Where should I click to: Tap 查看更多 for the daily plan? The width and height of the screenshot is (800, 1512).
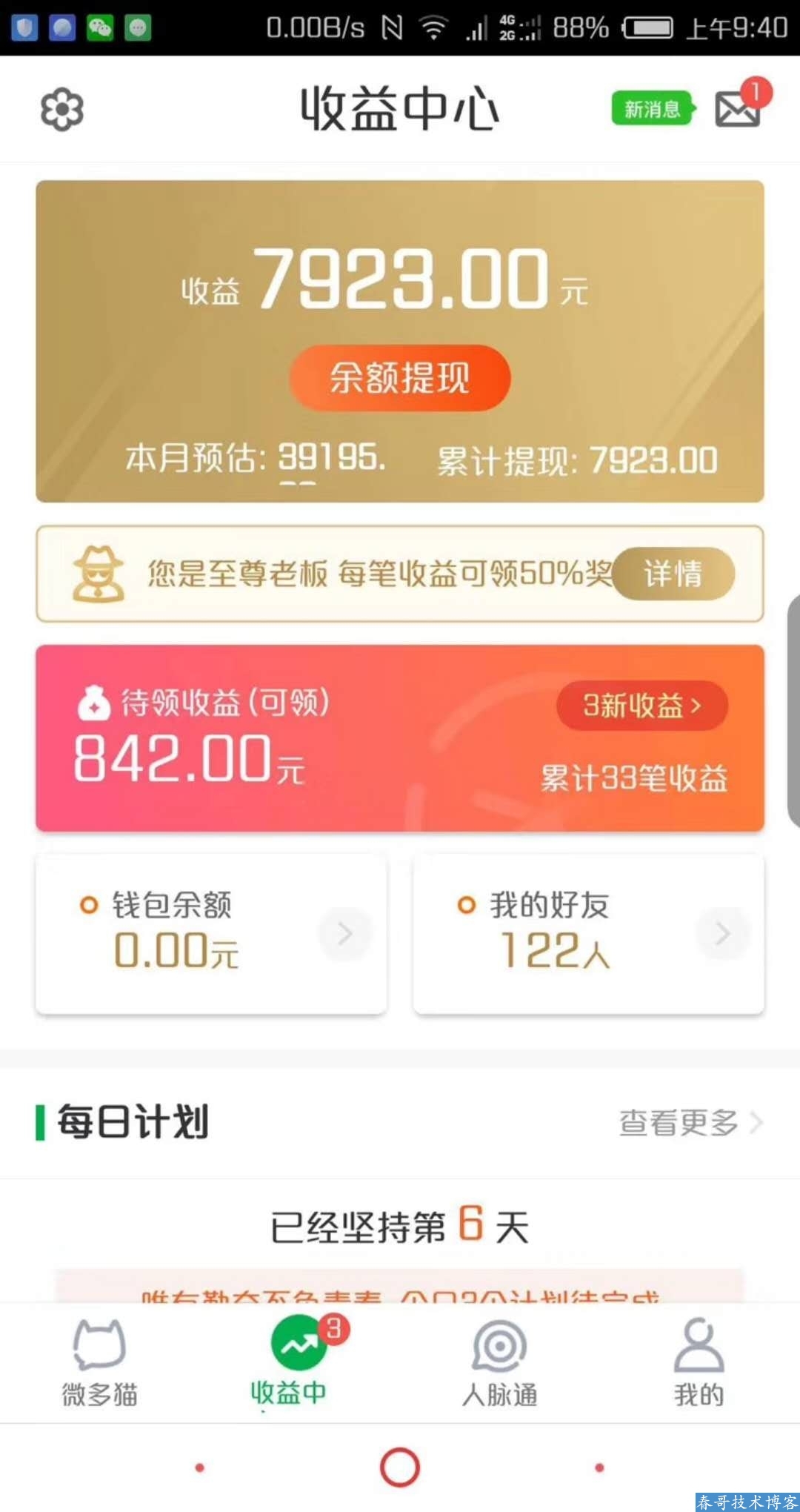coord(689,1122)
